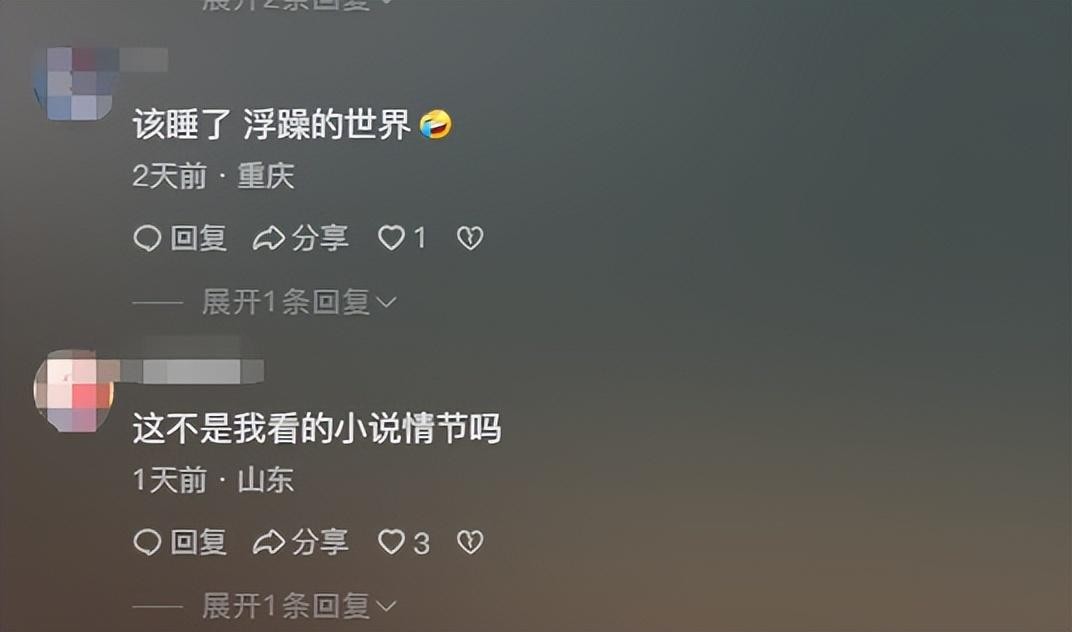
Task: Open the avatar of the 重庆 commenter
Action: pyautogui.click(x=73, y=83)
